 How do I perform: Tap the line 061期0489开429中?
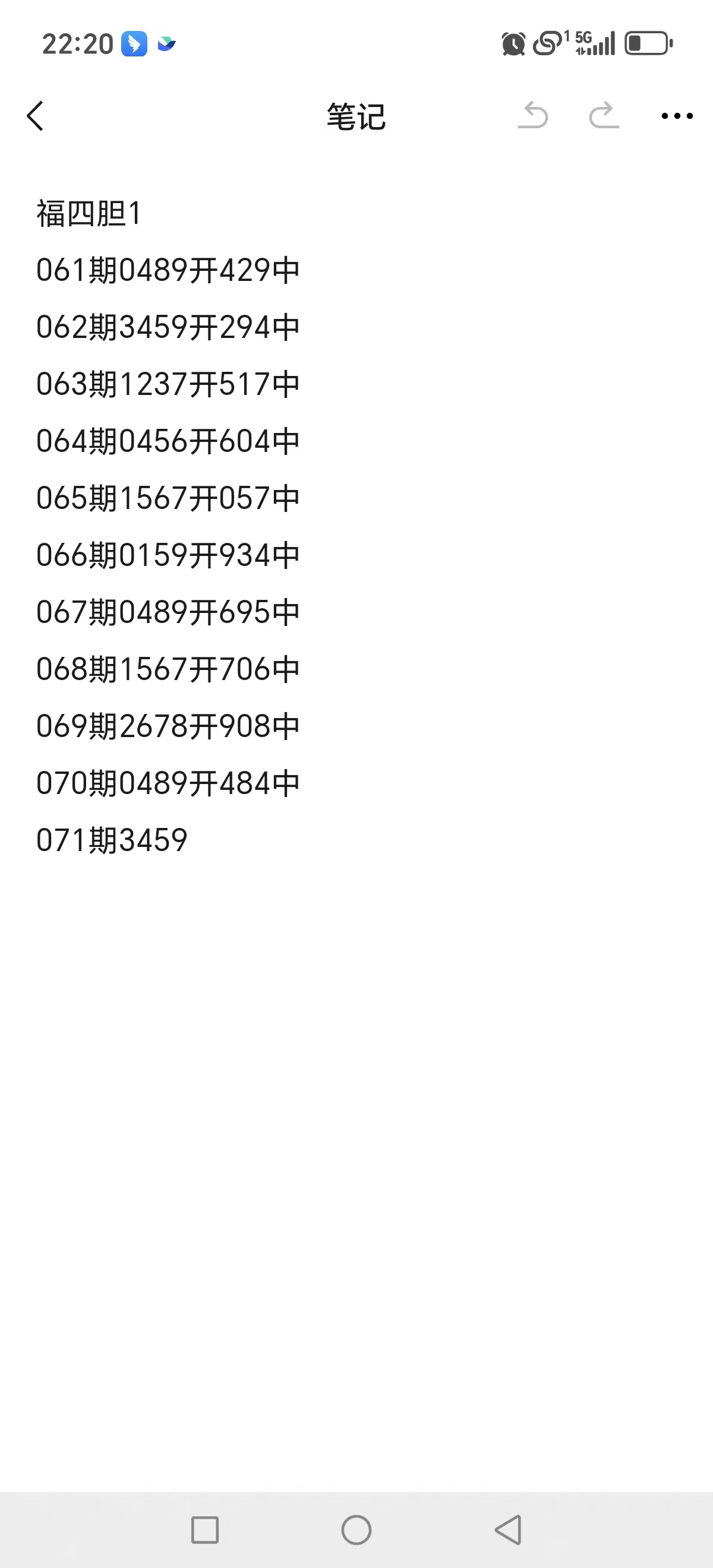[x=168, y=271]
